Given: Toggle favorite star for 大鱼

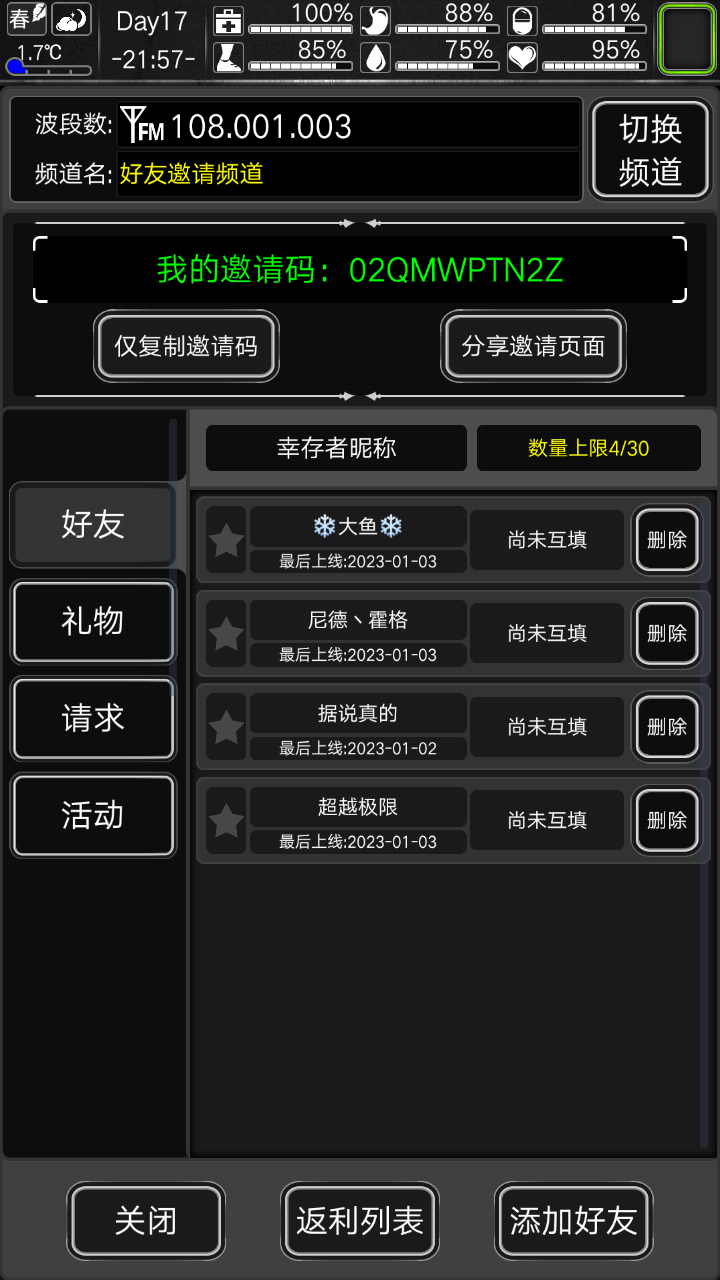Looking at the screenshot, I should [225, 540].
